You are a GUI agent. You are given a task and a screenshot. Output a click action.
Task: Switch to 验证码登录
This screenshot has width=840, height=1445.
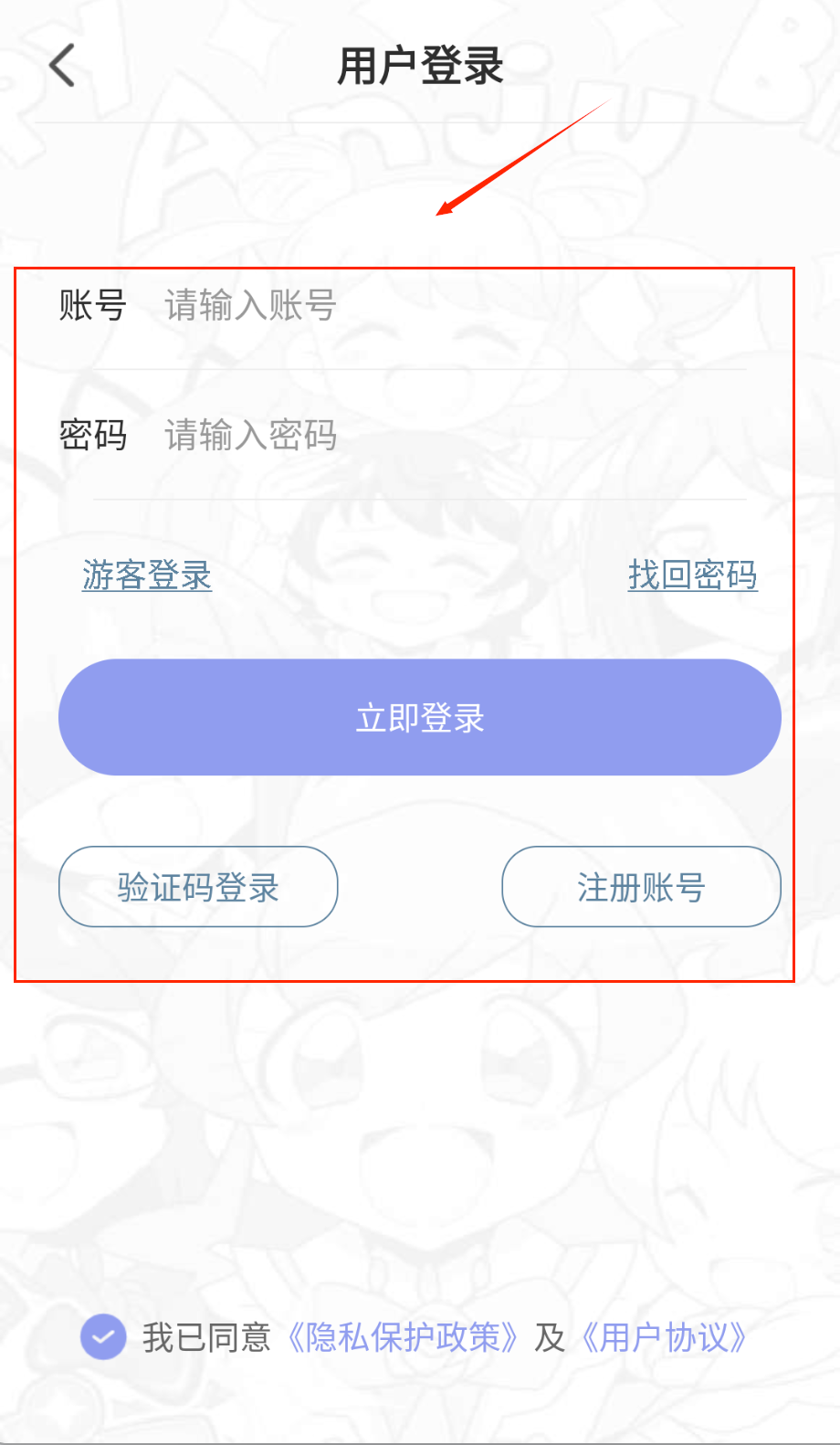click(198, 887)
